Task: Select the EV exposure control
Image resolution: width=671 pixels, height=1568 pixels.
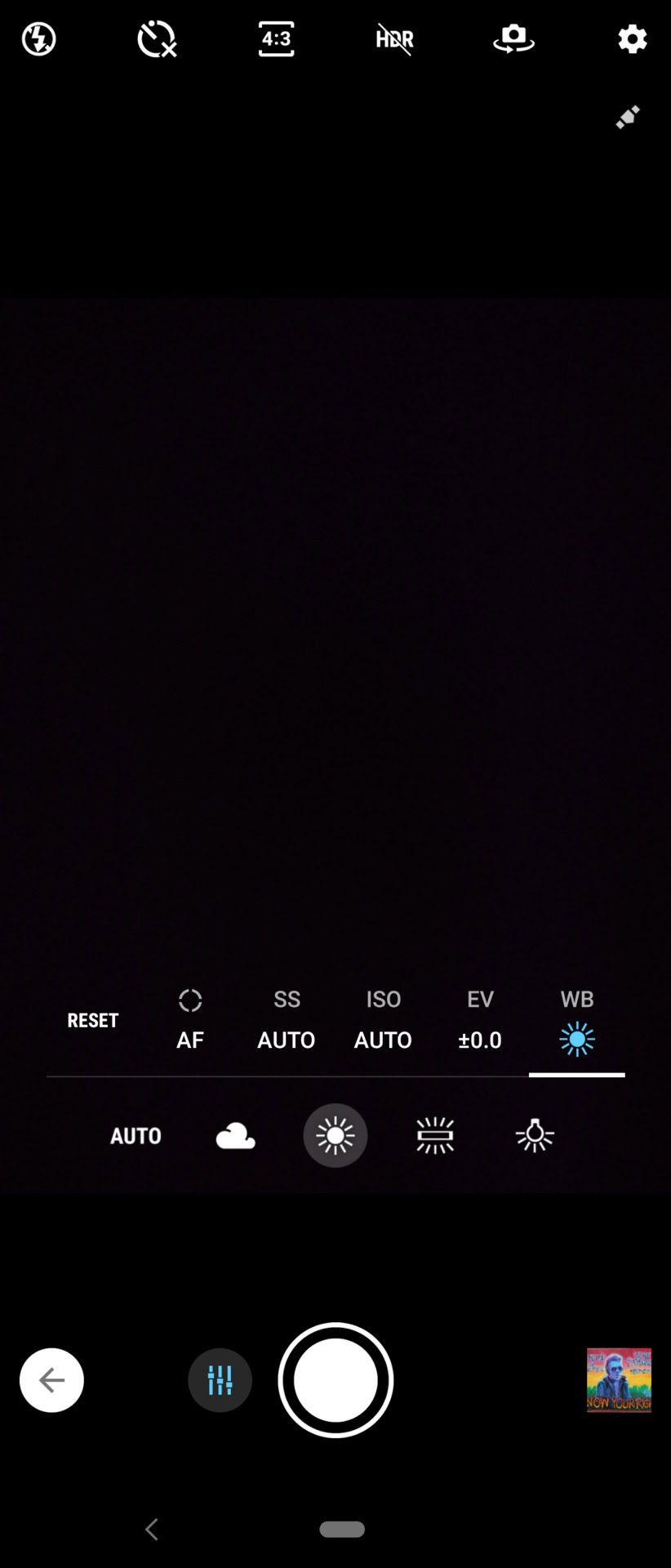Action: point(480,1020)
